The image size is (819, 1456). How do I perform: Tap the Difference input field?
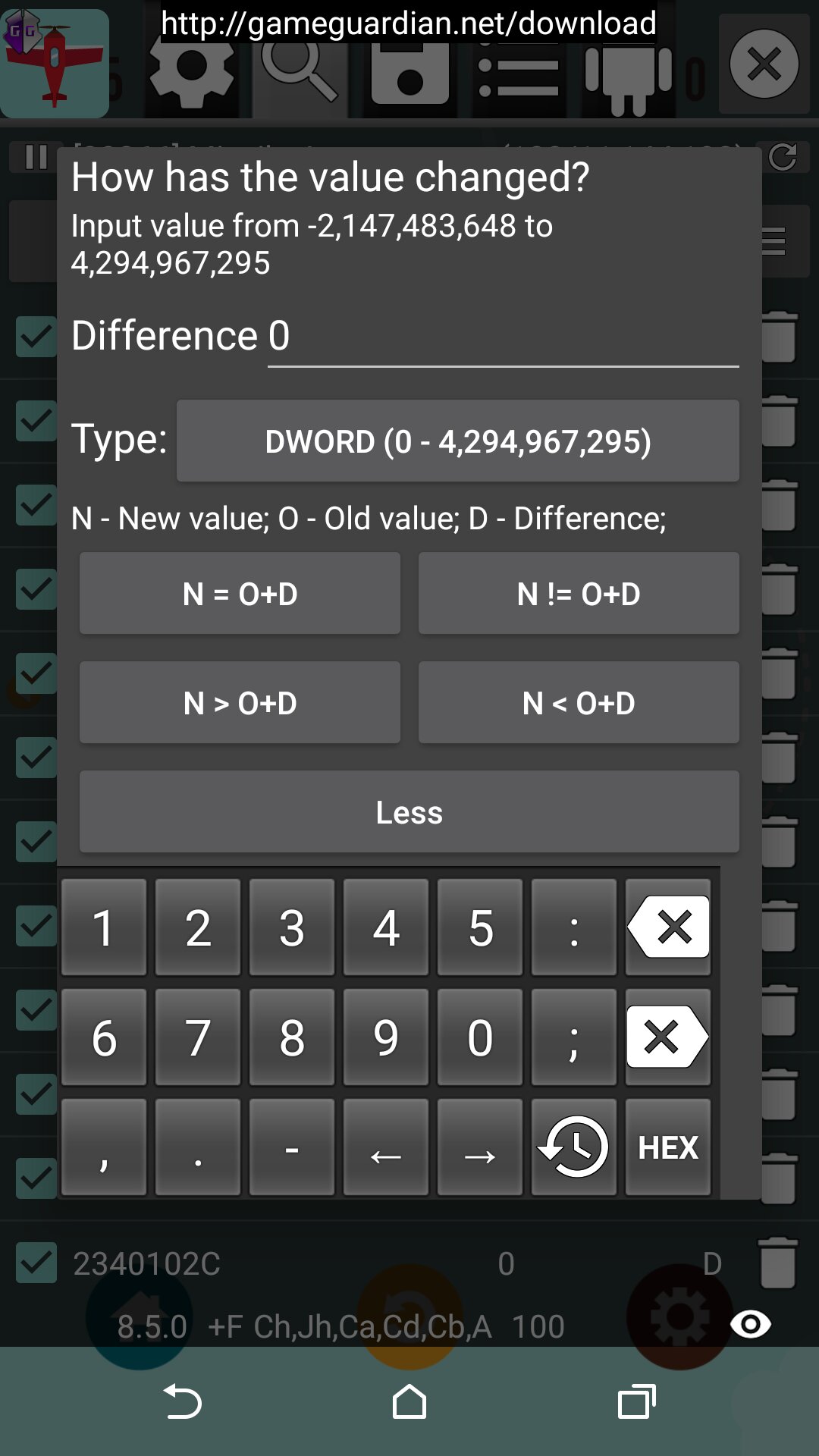[x=503, y=337]
